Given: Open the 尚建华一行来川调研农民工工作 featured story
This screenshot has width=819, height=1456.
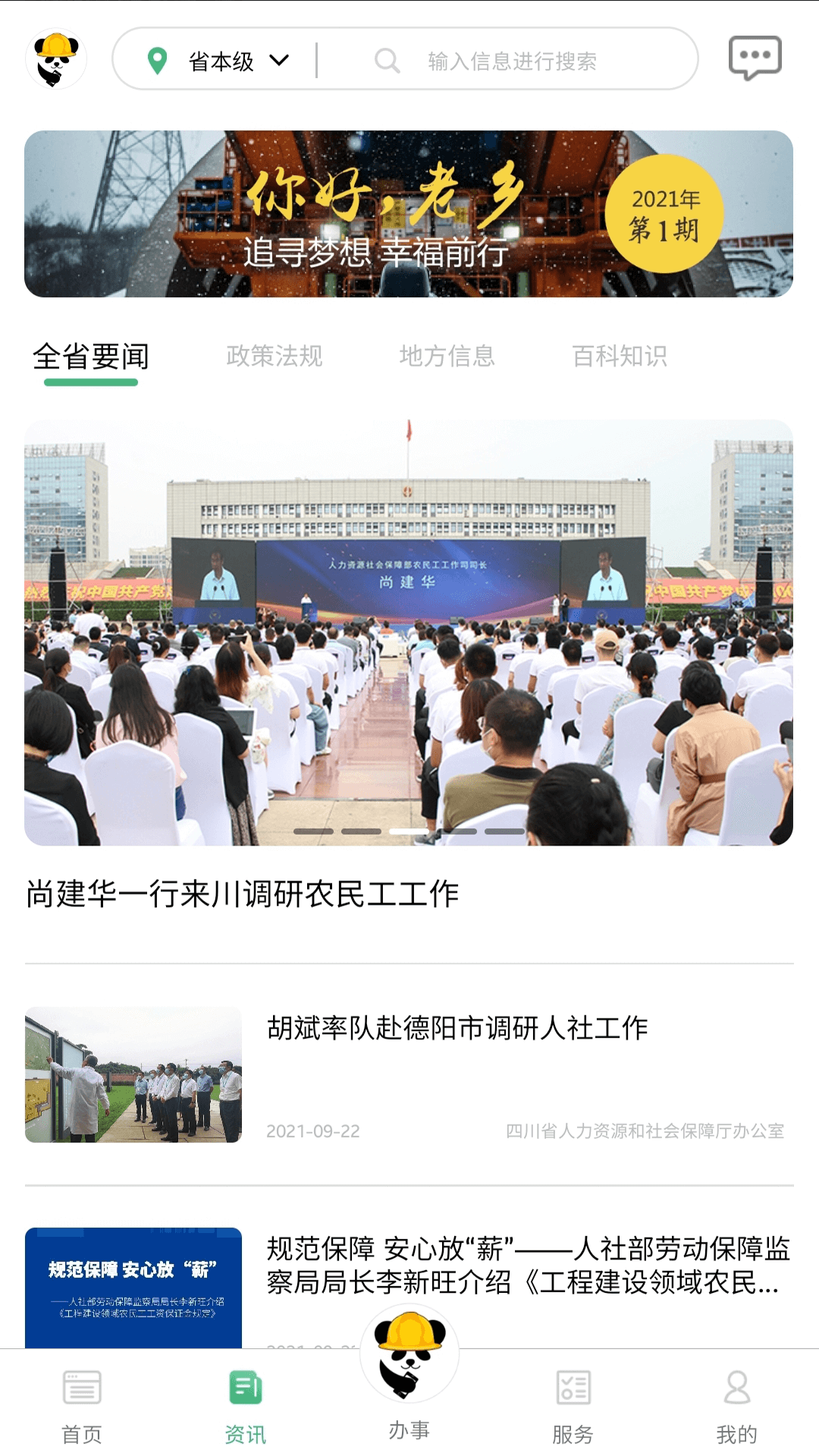Looking at the screenshot, I should (x=243, y=893).
